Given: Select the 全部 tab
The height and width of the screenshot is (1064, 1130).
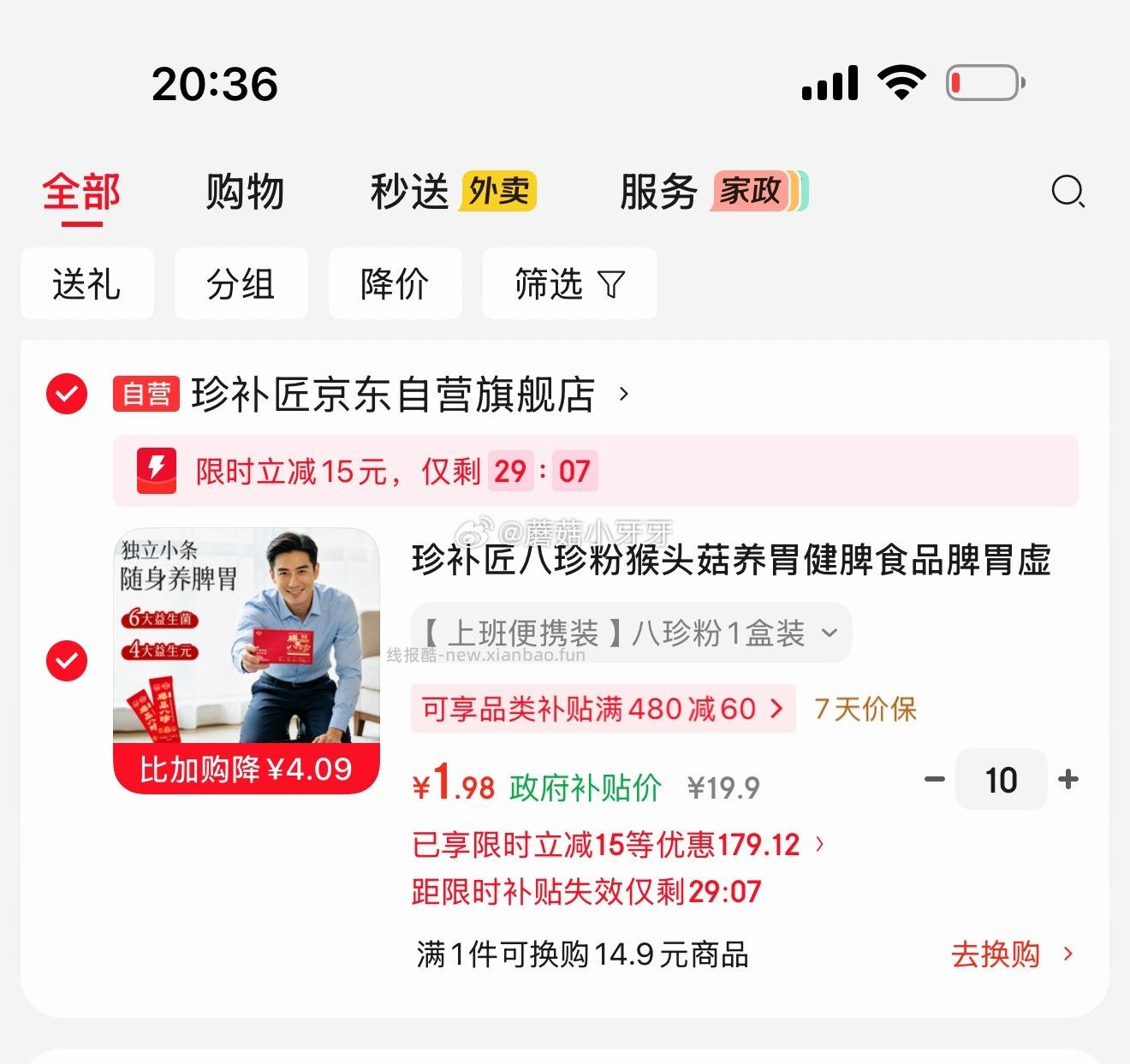Looking at the screenshot, I should click(82, 192).
